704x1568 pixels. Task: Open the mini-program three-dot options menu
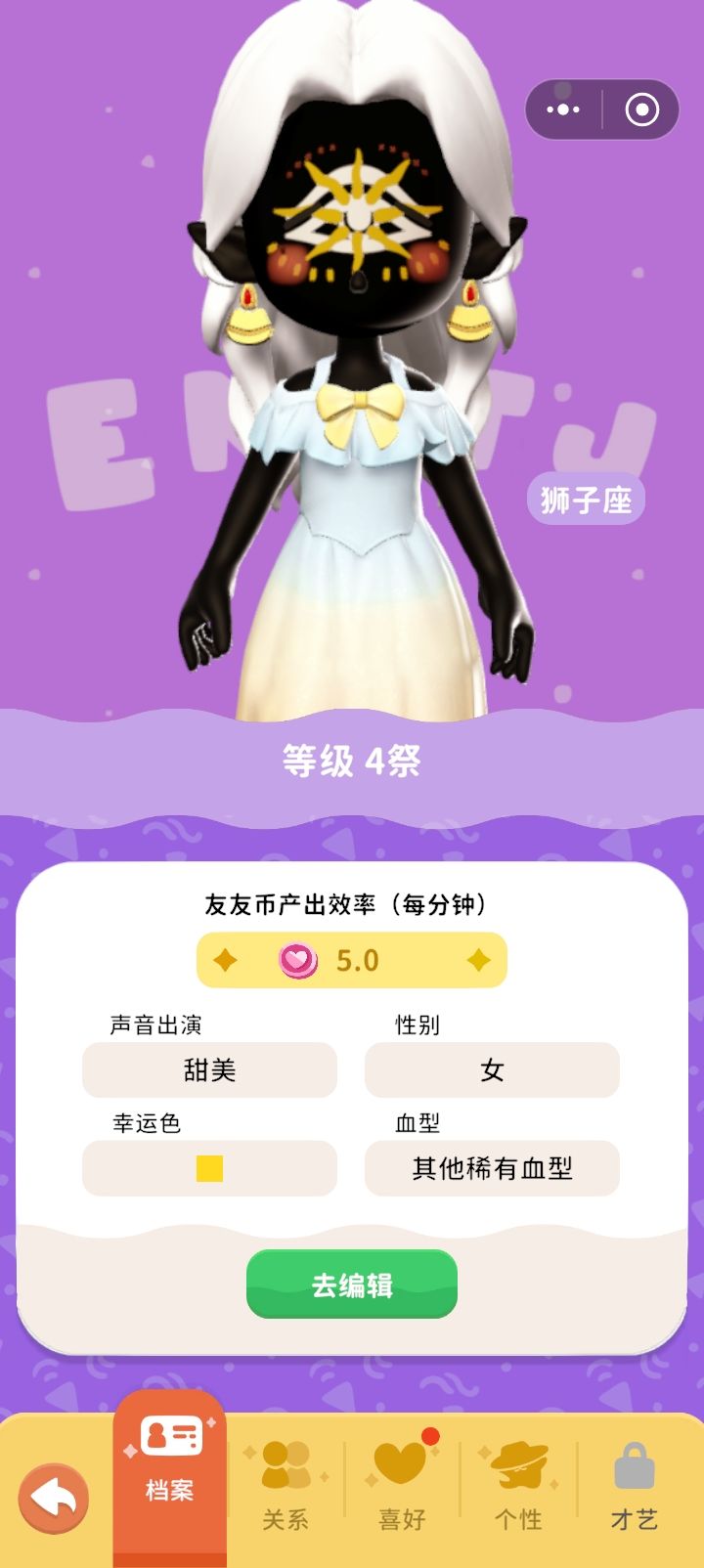coord(563,109)
